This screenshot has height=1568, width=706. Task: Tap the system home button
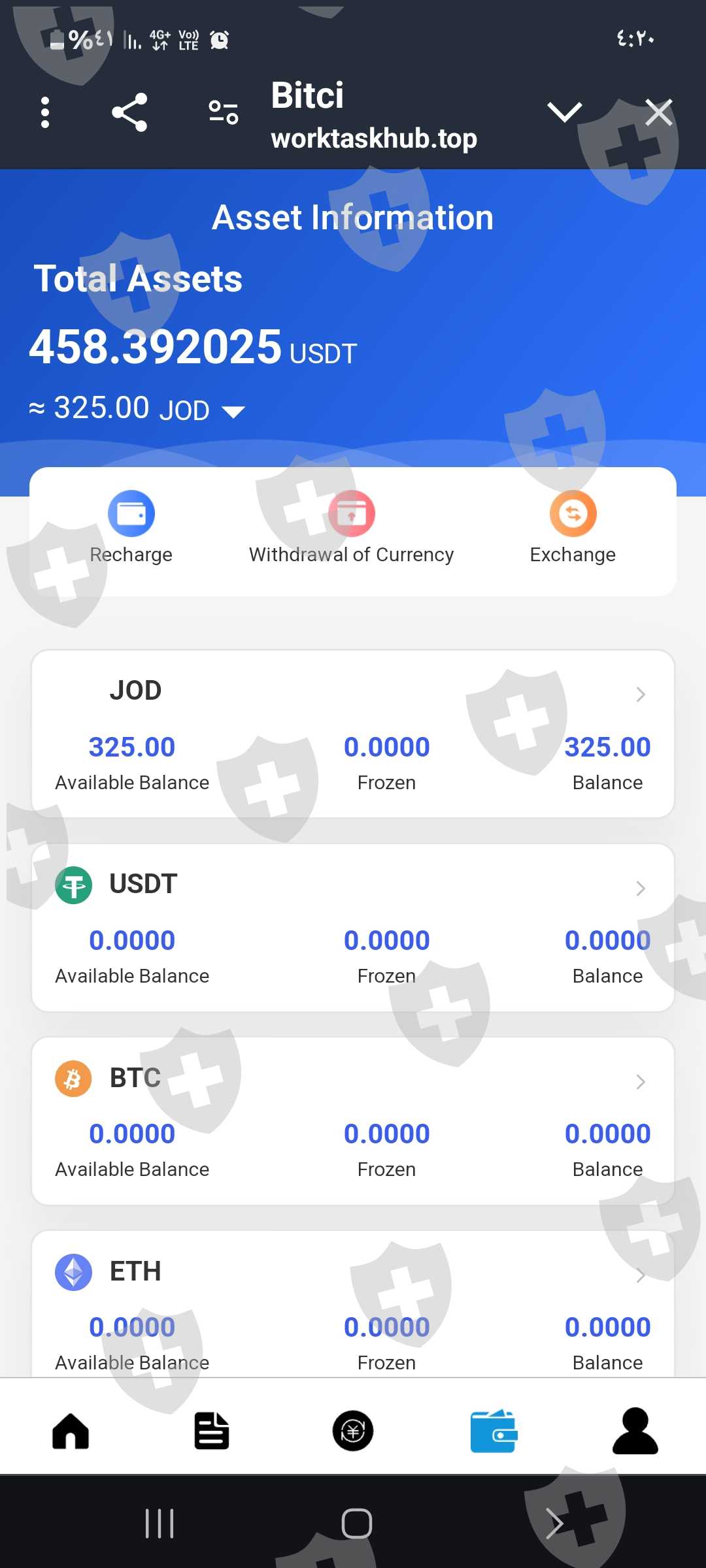coord(357,1524)
